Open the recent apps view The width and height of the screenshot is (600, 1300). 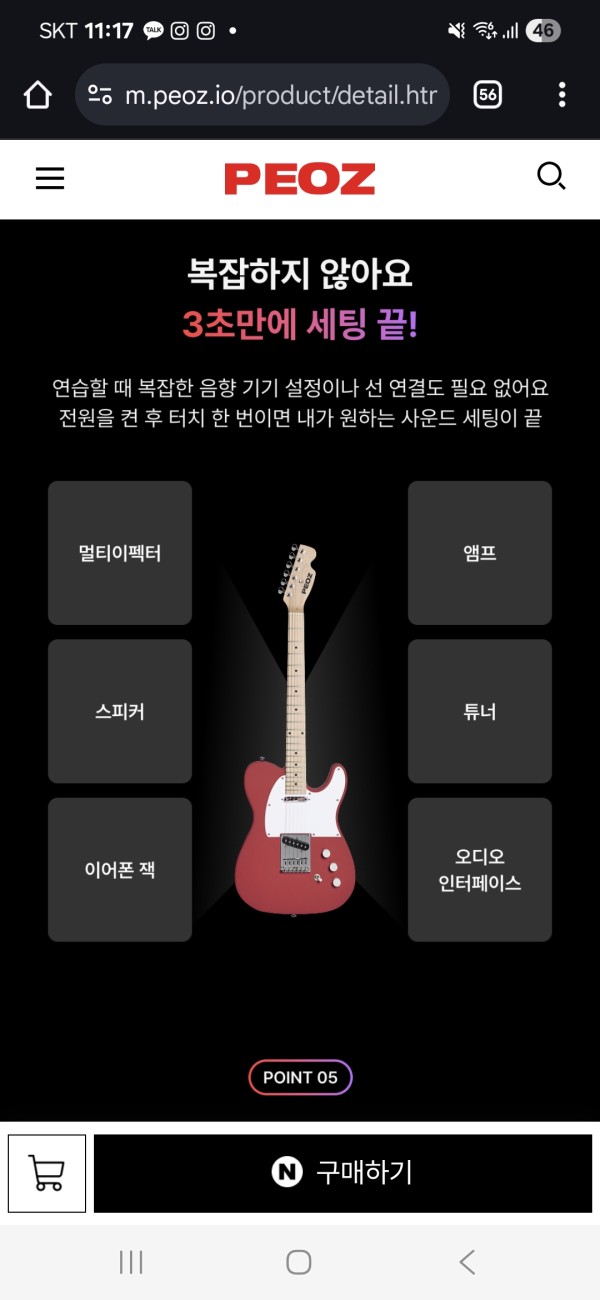click(131, 1262)
